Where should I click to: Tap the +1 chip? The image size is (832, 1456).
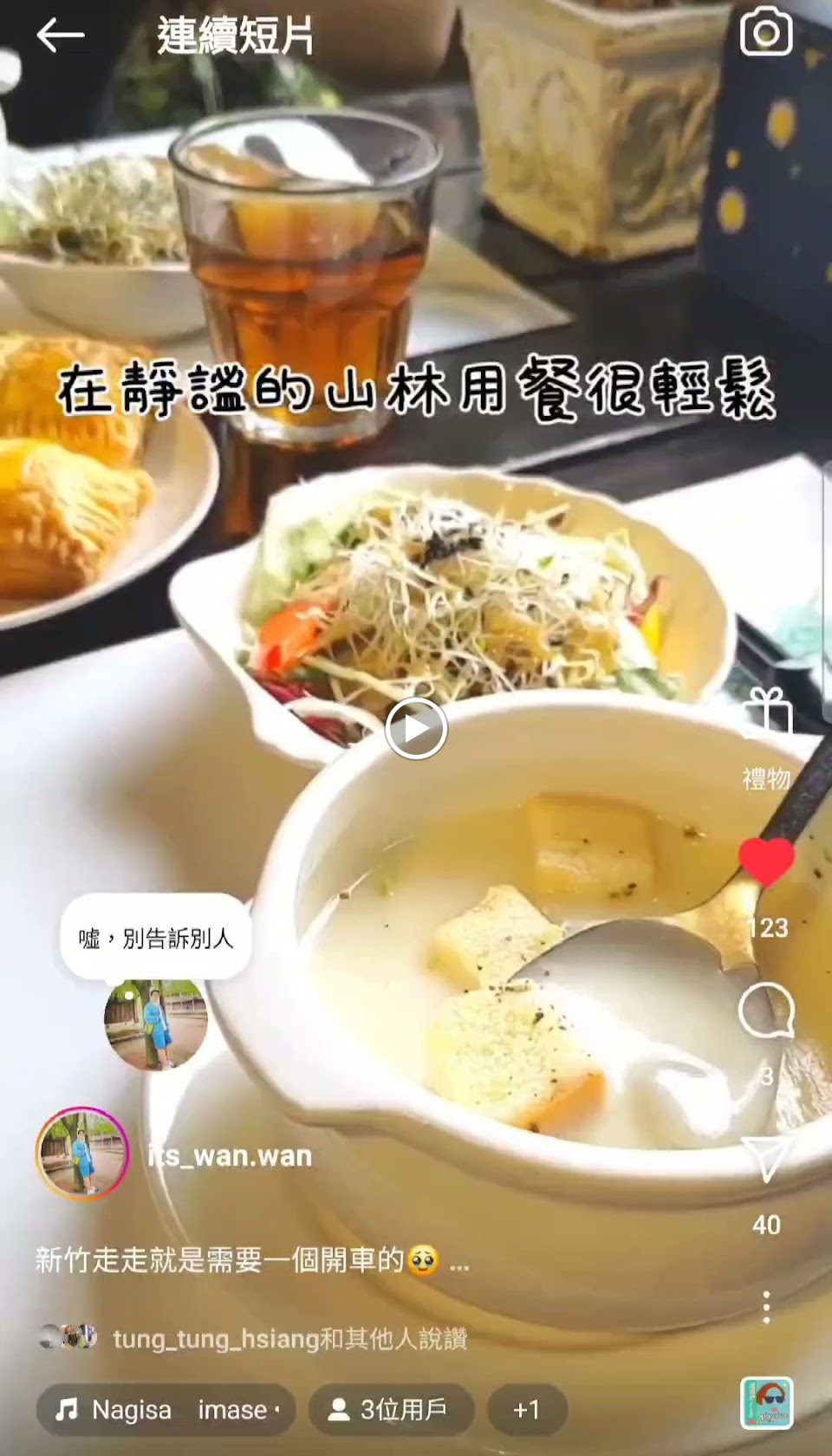527,1410
